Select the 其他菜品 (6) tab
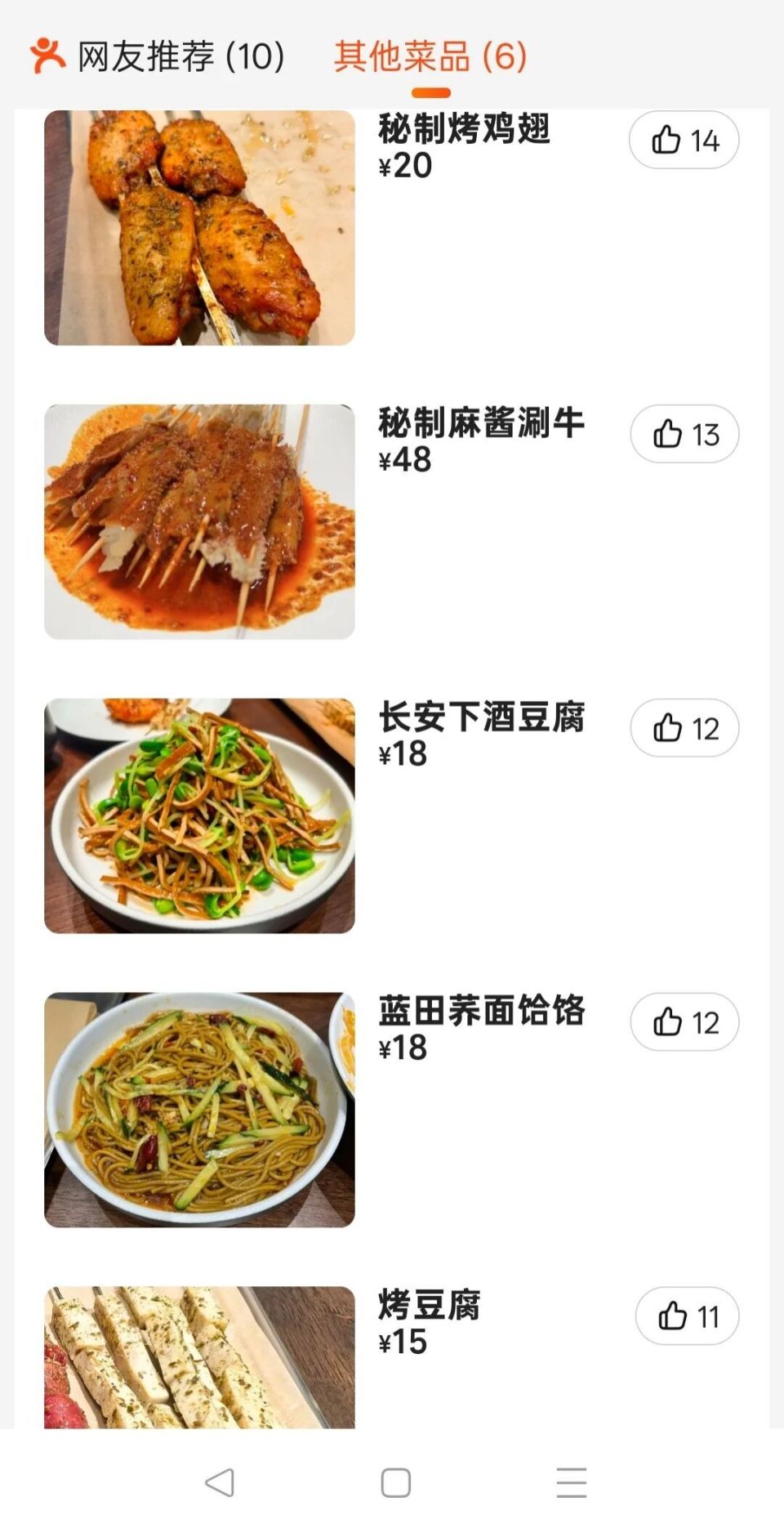 pos(431,54)
